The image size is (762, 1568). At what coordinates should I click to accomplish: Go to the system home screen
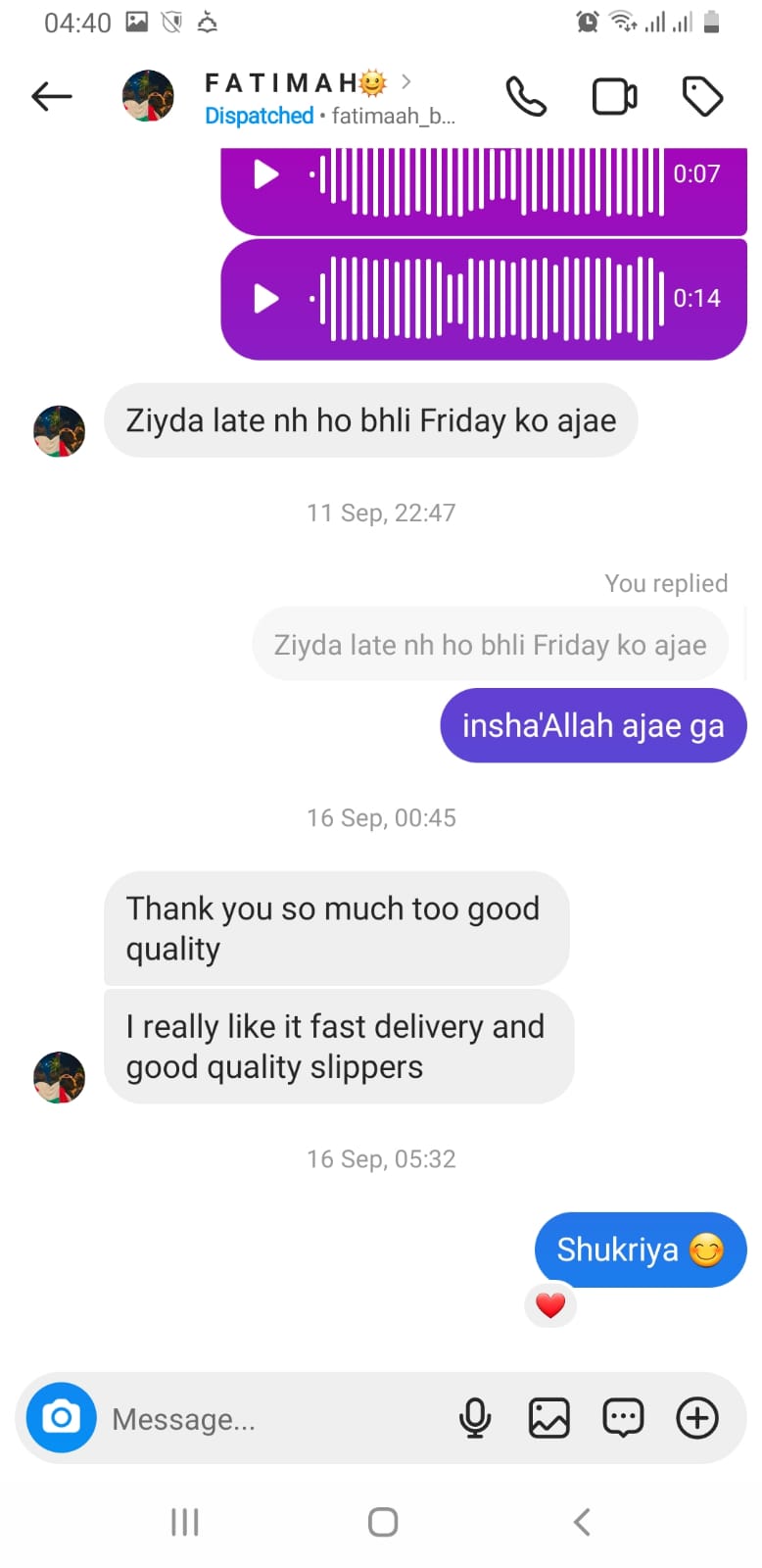tap(382, 1522)
